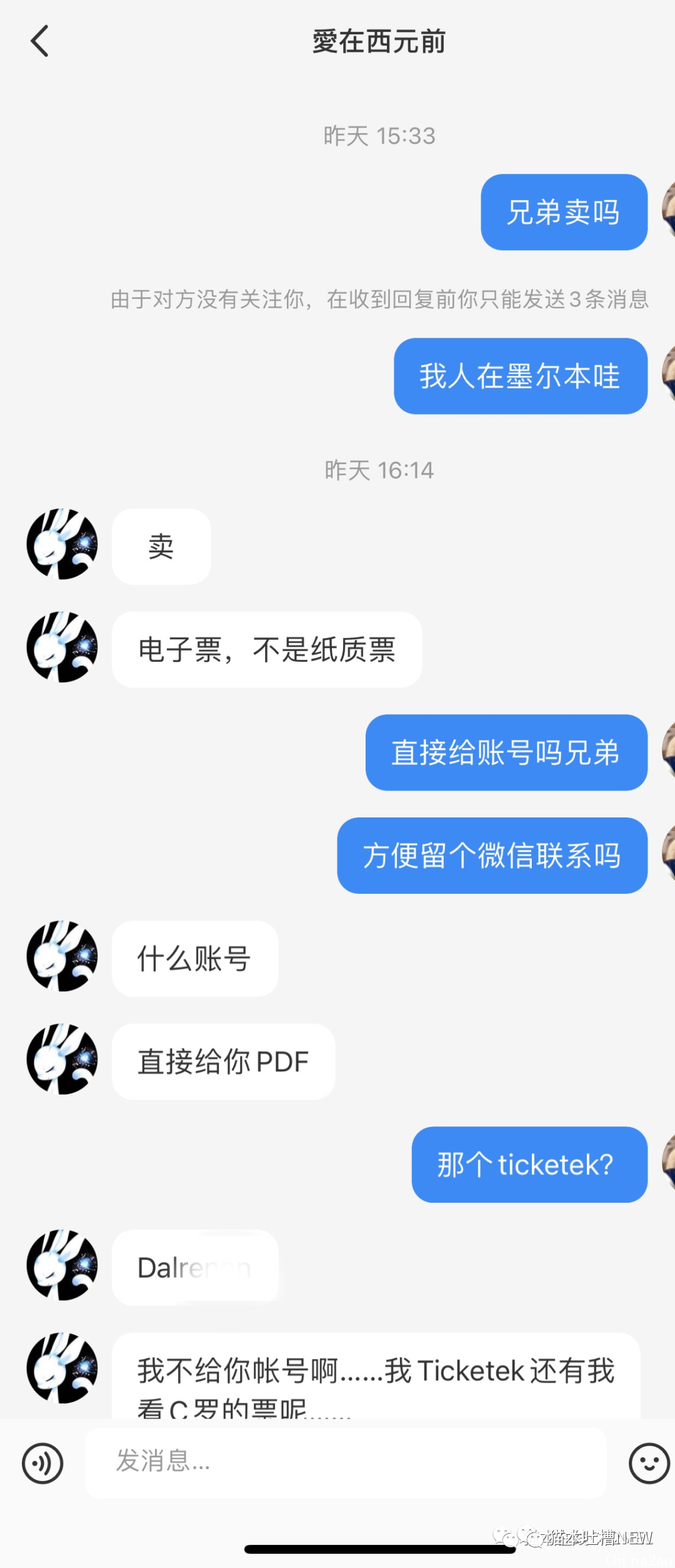Open sender's avatar next to 卖 message
675x1568 pixels.
point(62,544)
